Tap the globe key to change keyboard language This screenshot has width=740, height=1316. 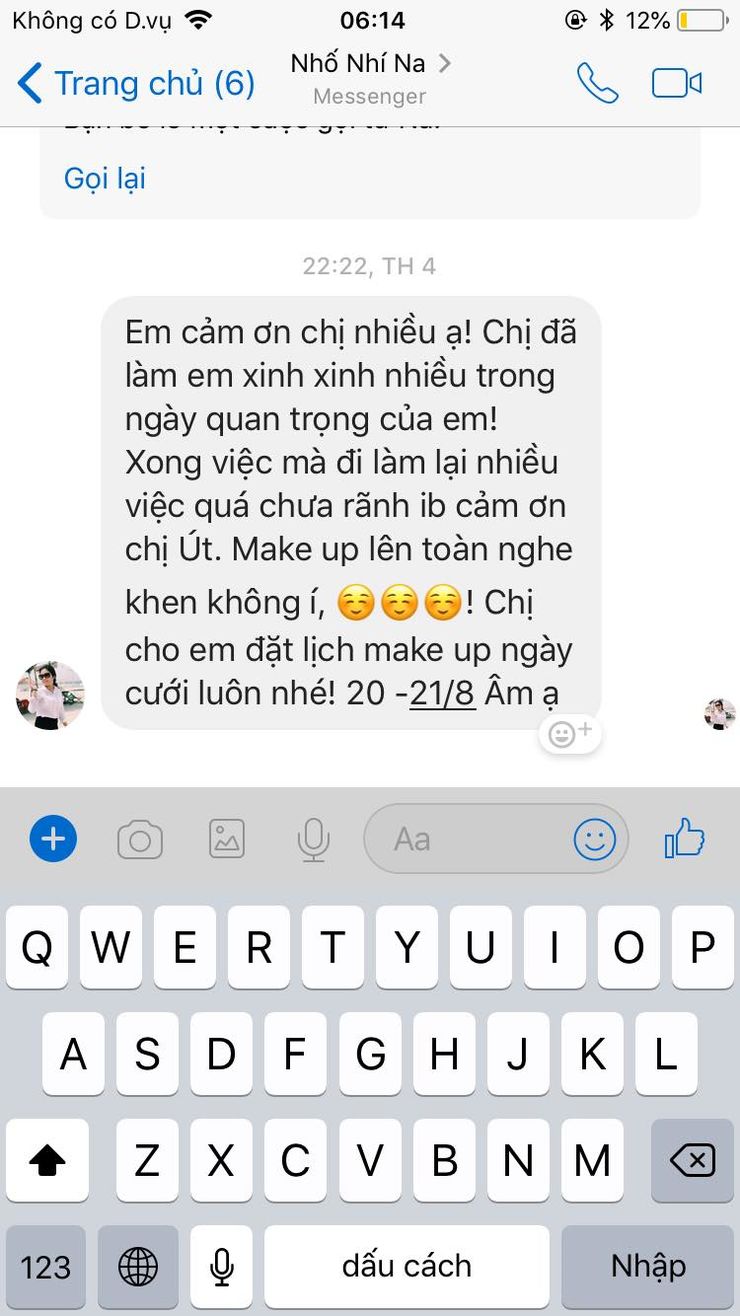(138, 1267)
